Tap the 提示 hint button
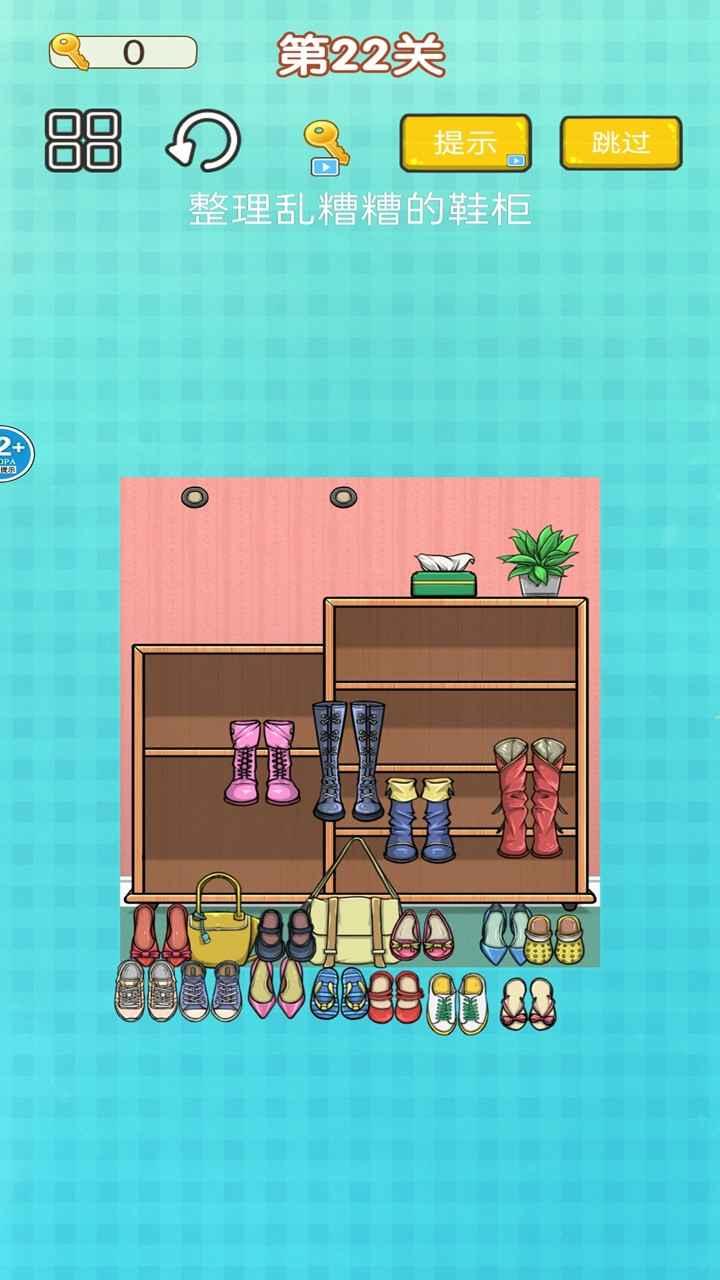The height and width of the screenshot is (1280, 720). (465, 143)
